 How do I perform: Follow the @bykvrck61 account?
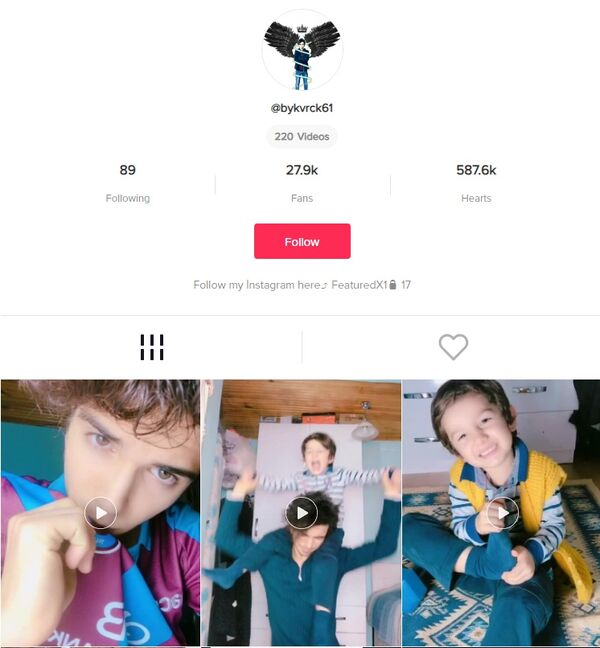tap(302, 241)
